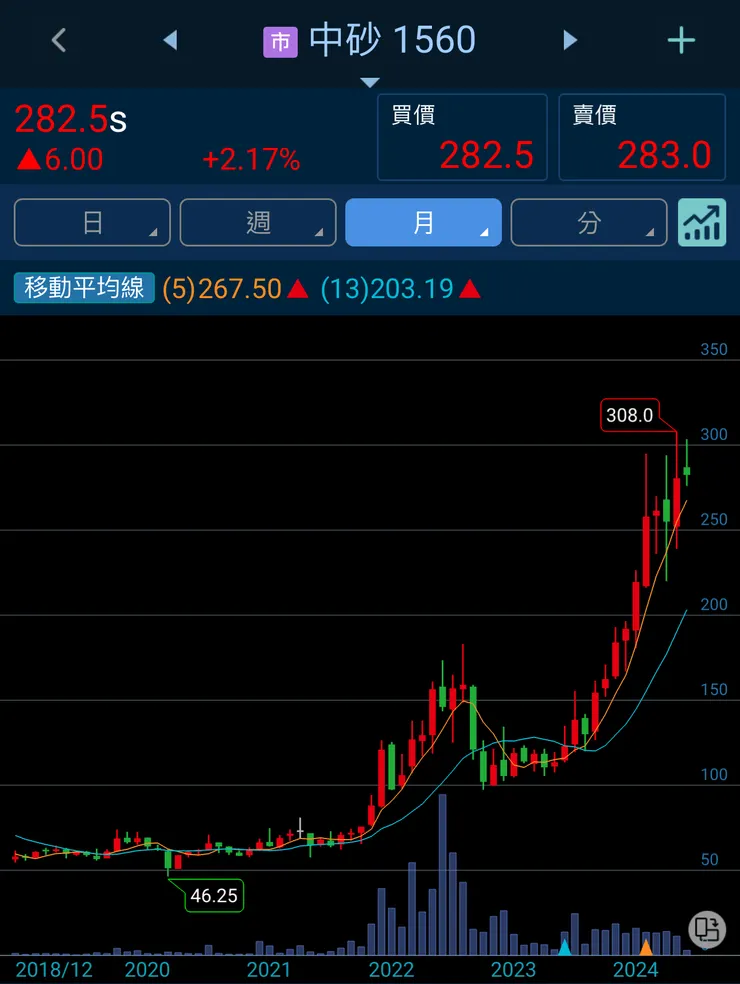Screen dimensions: 740x984
Task: Add 中砂 1560 with the plus icon
Action: point(681,40)
